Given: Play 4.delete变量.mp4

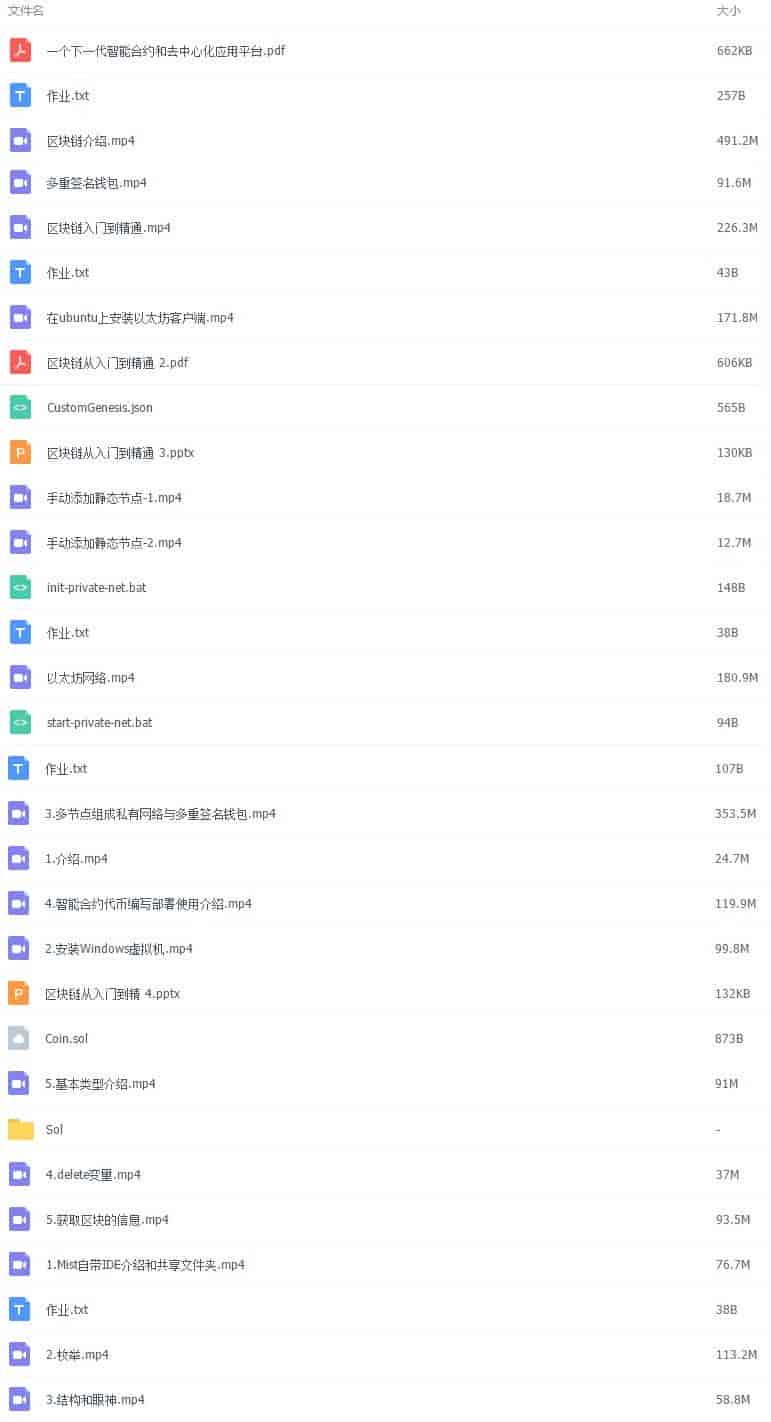Looking at the screenshot, I should [x=93, y=1175].
